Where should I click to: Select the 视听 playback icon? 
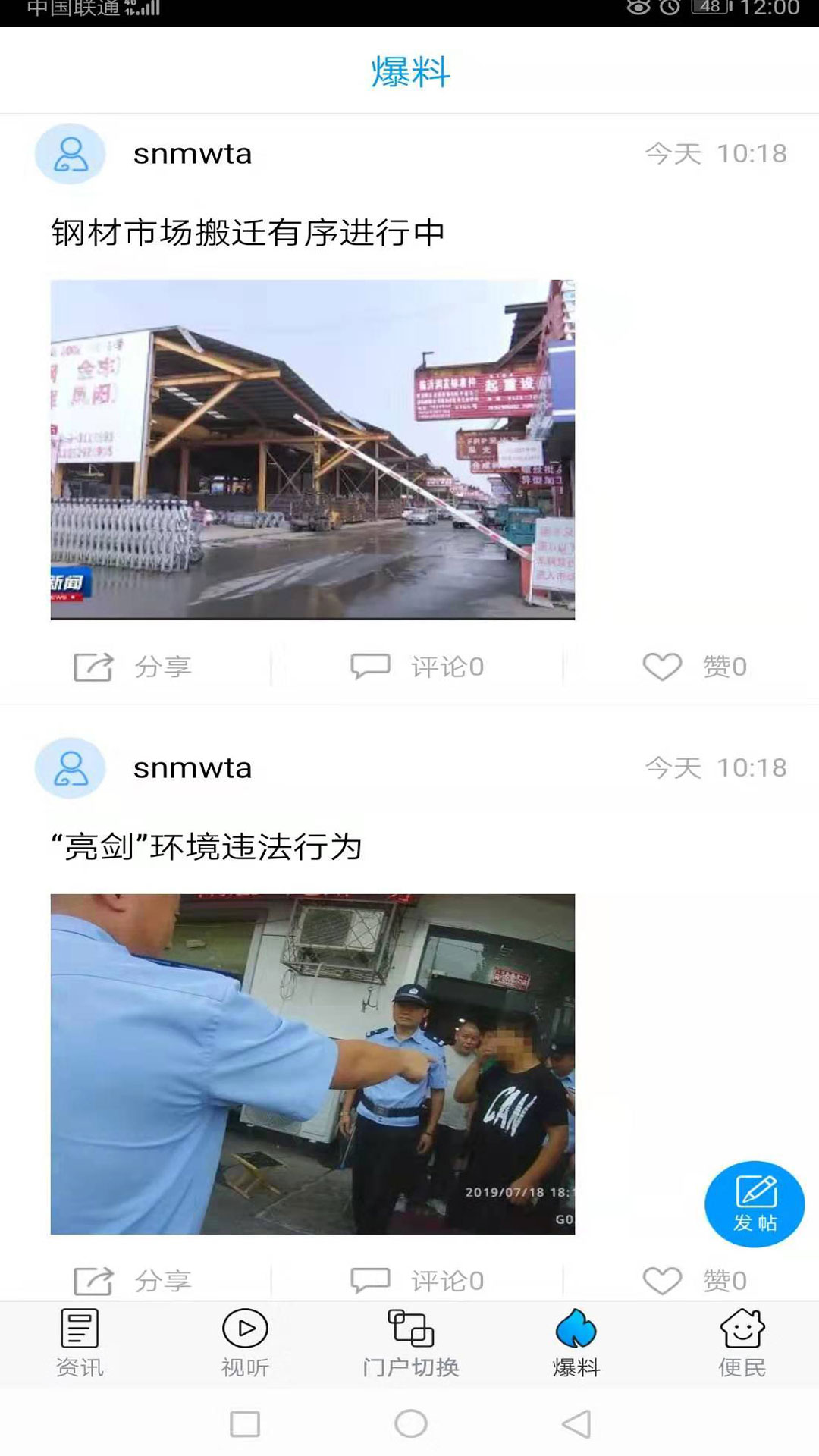point(244,1327)
